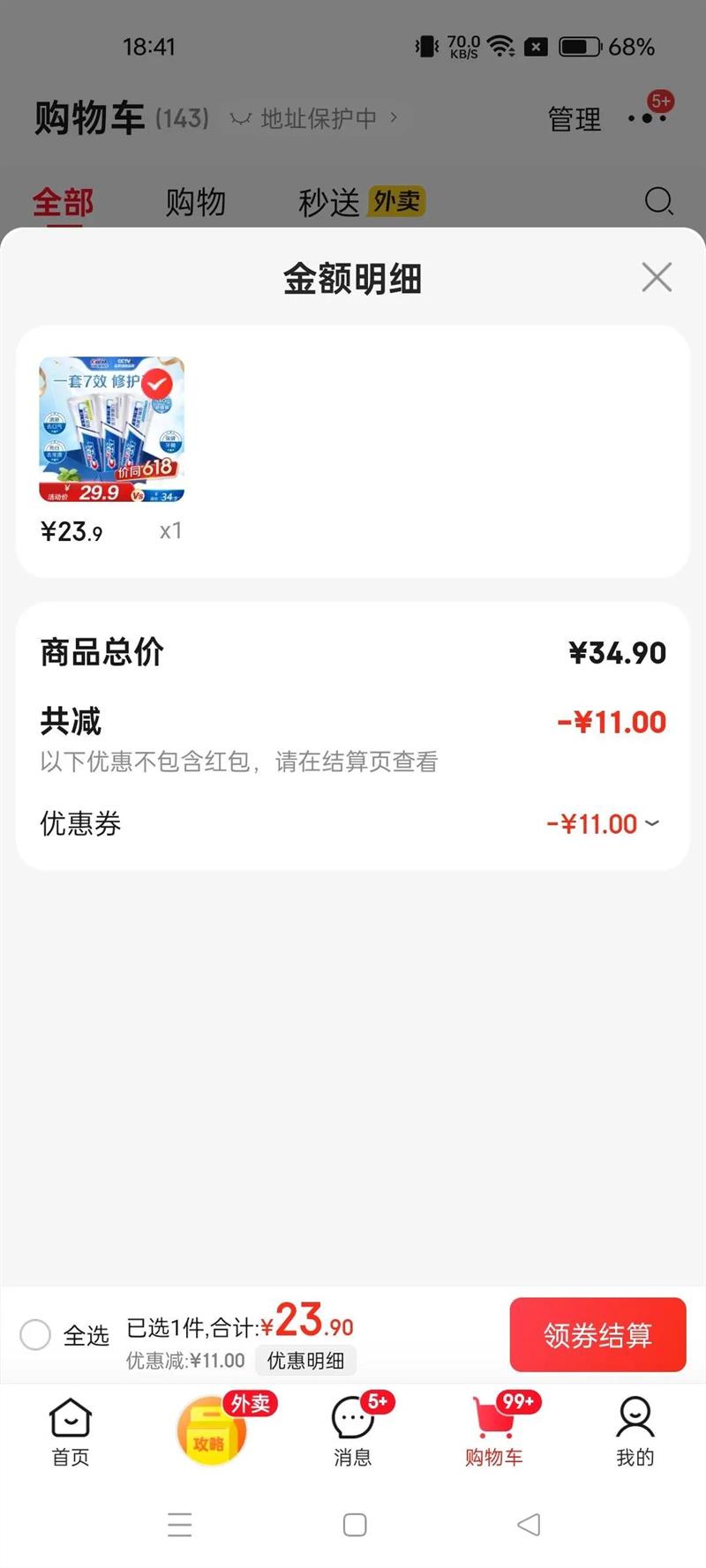Check the 全选 select-all circle
Image resolution: width=706 pixels, height=1568 pixels.
coord(35,1334)
